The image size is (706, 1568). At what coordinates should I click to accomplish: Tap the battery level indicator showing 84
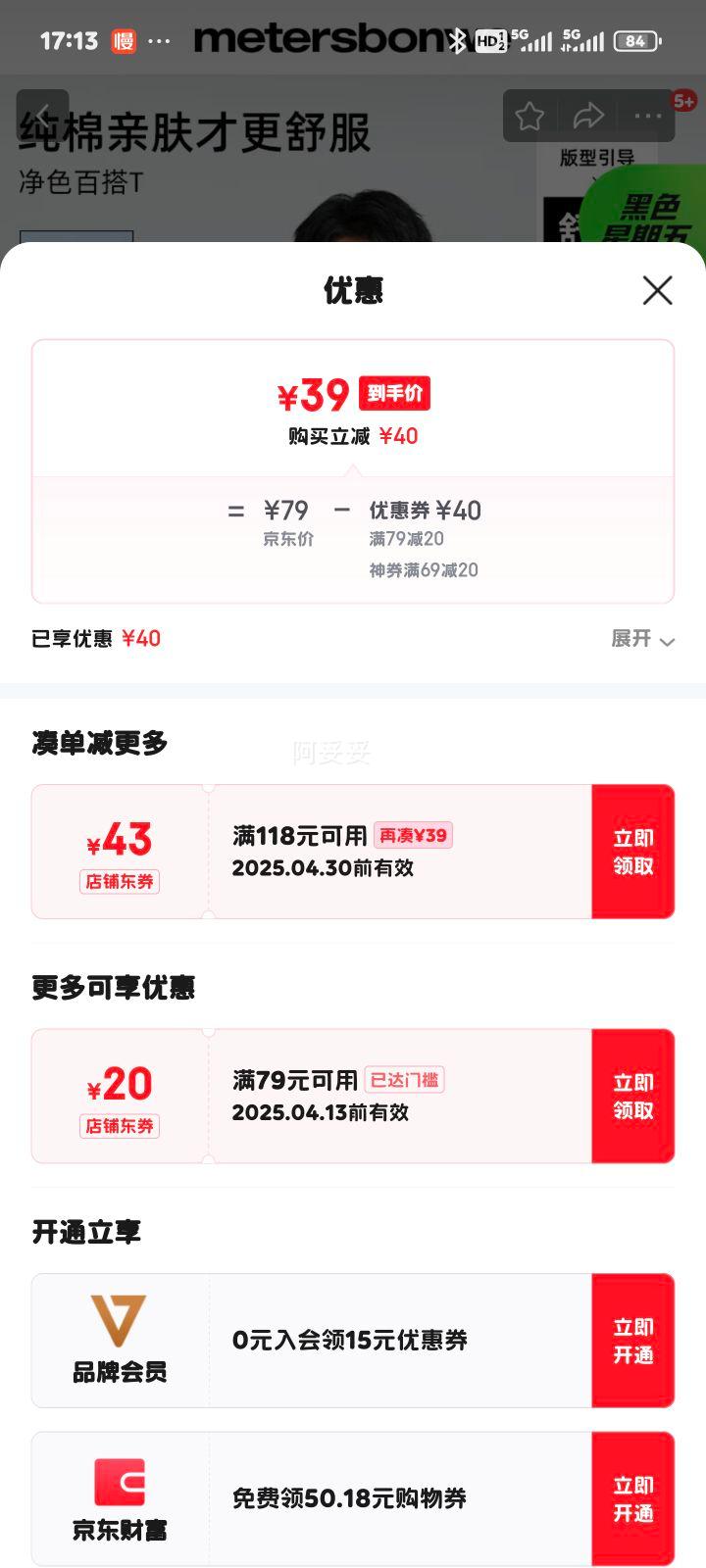[635, 40]
